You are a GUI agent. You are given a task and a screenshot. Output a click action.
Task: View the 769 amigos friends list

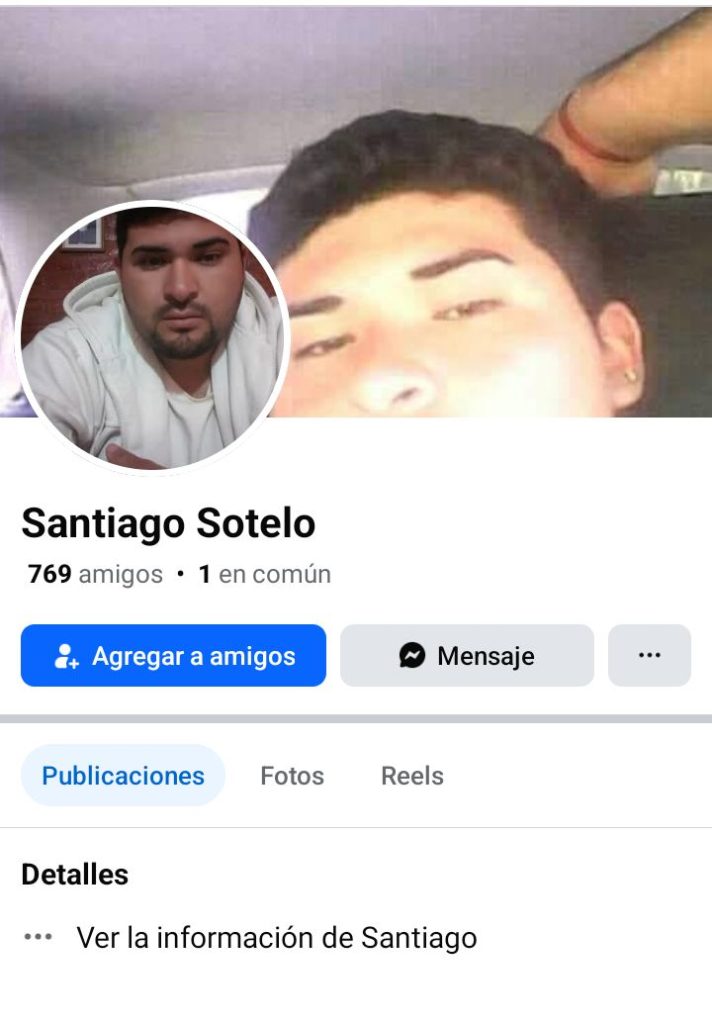pos(96,575)
